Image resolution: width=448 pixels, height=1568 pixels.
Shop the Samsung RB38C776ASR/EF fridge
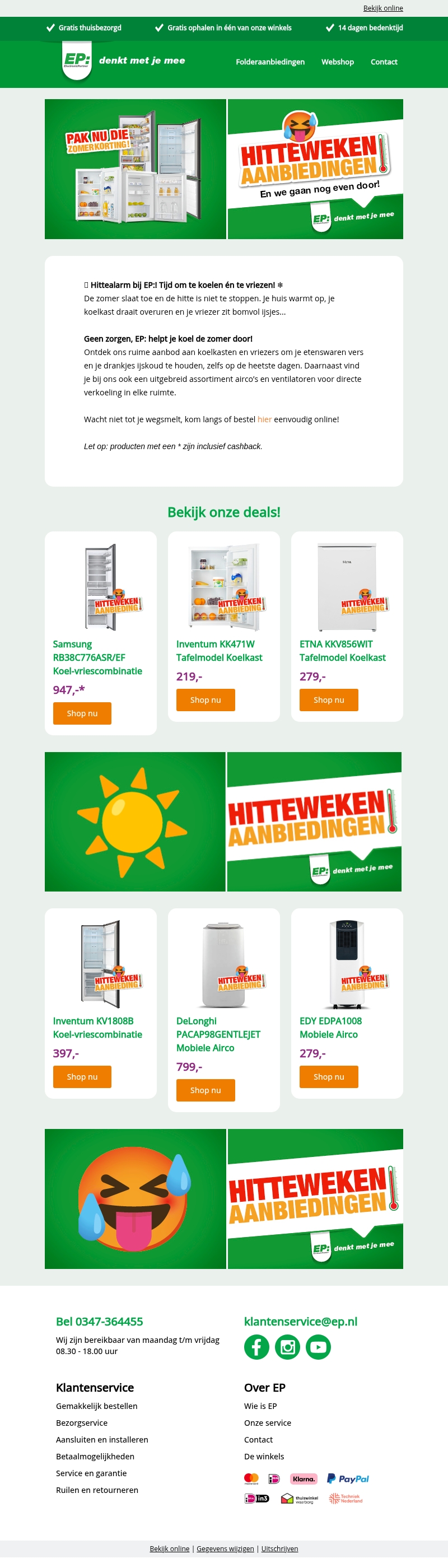click(82, 713)
